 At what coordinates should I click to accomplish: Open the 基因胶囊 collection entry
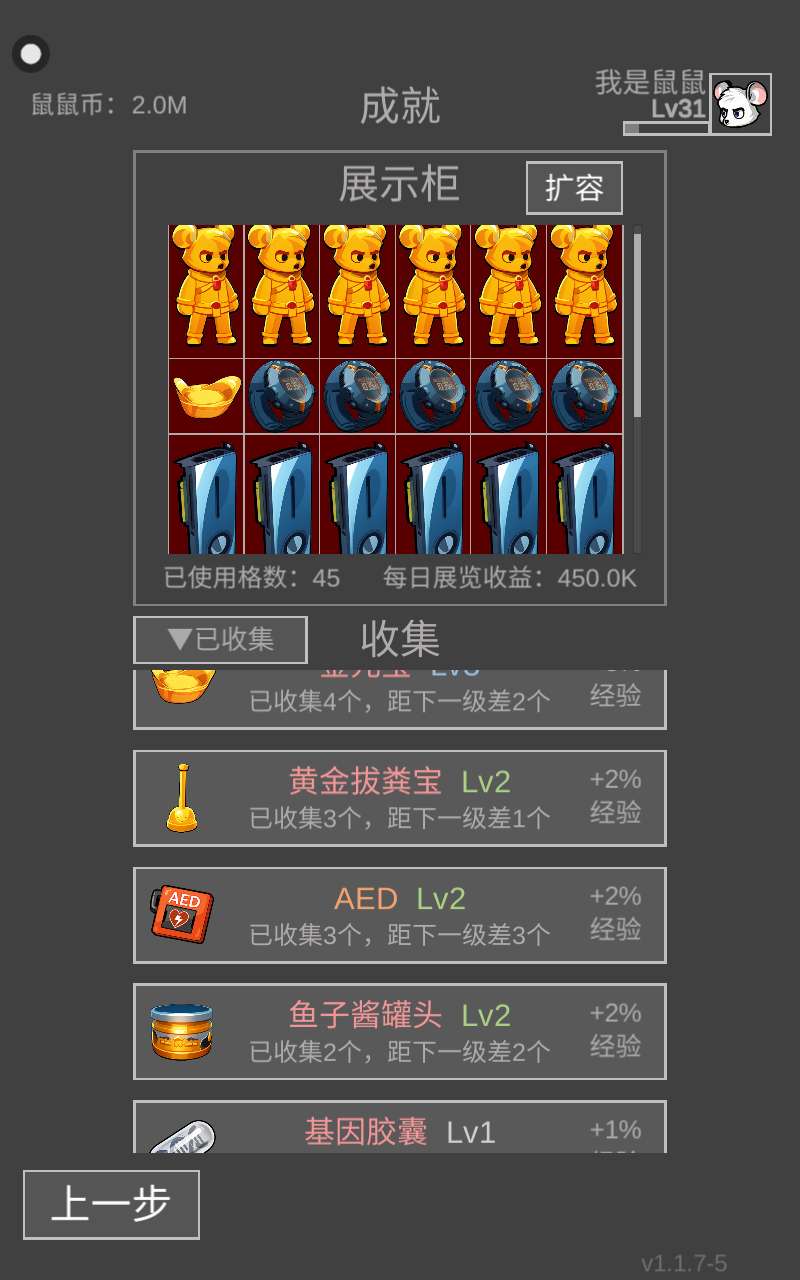(x=400, y=1130)
